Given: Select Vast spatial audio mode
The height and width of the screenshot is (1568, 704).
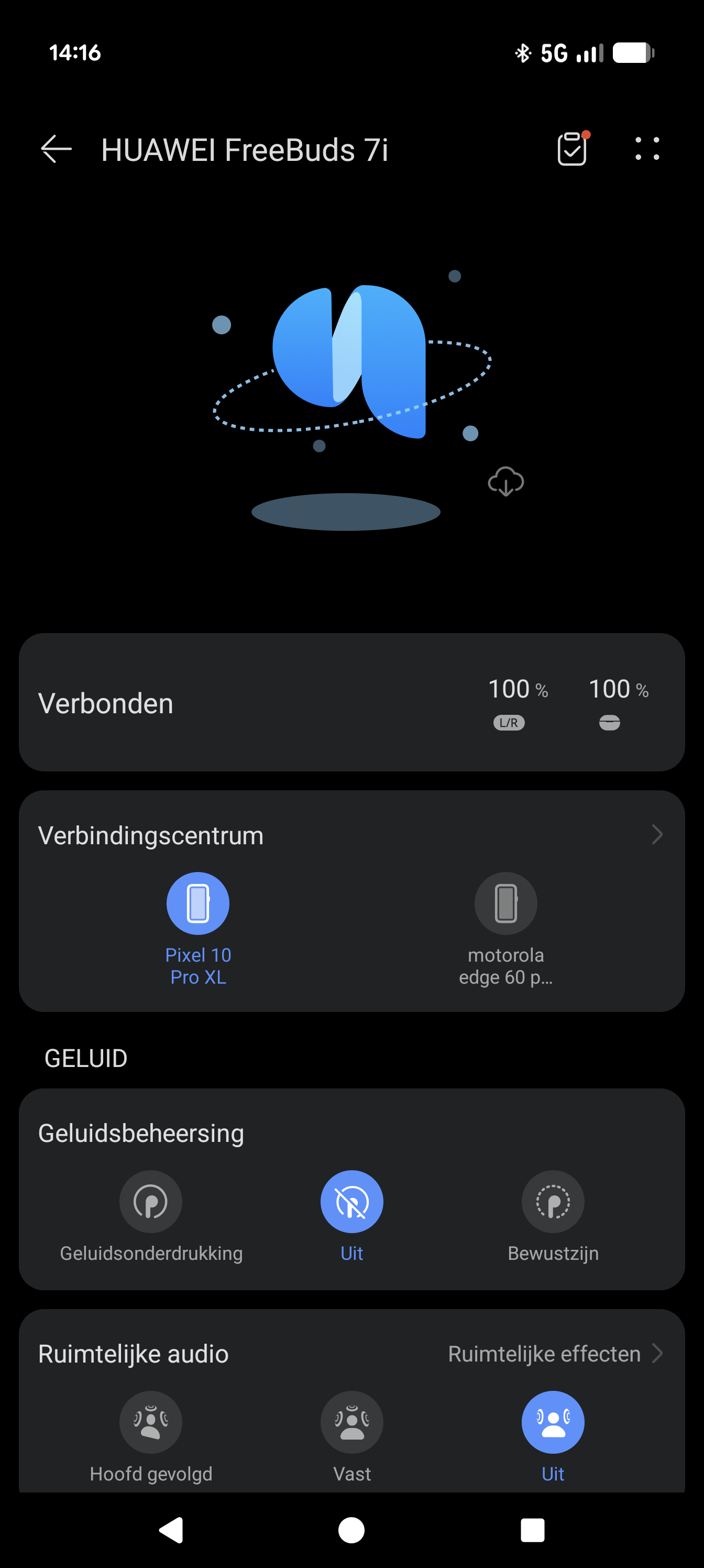Looking at the screenshot, I should click(351, 1422).
